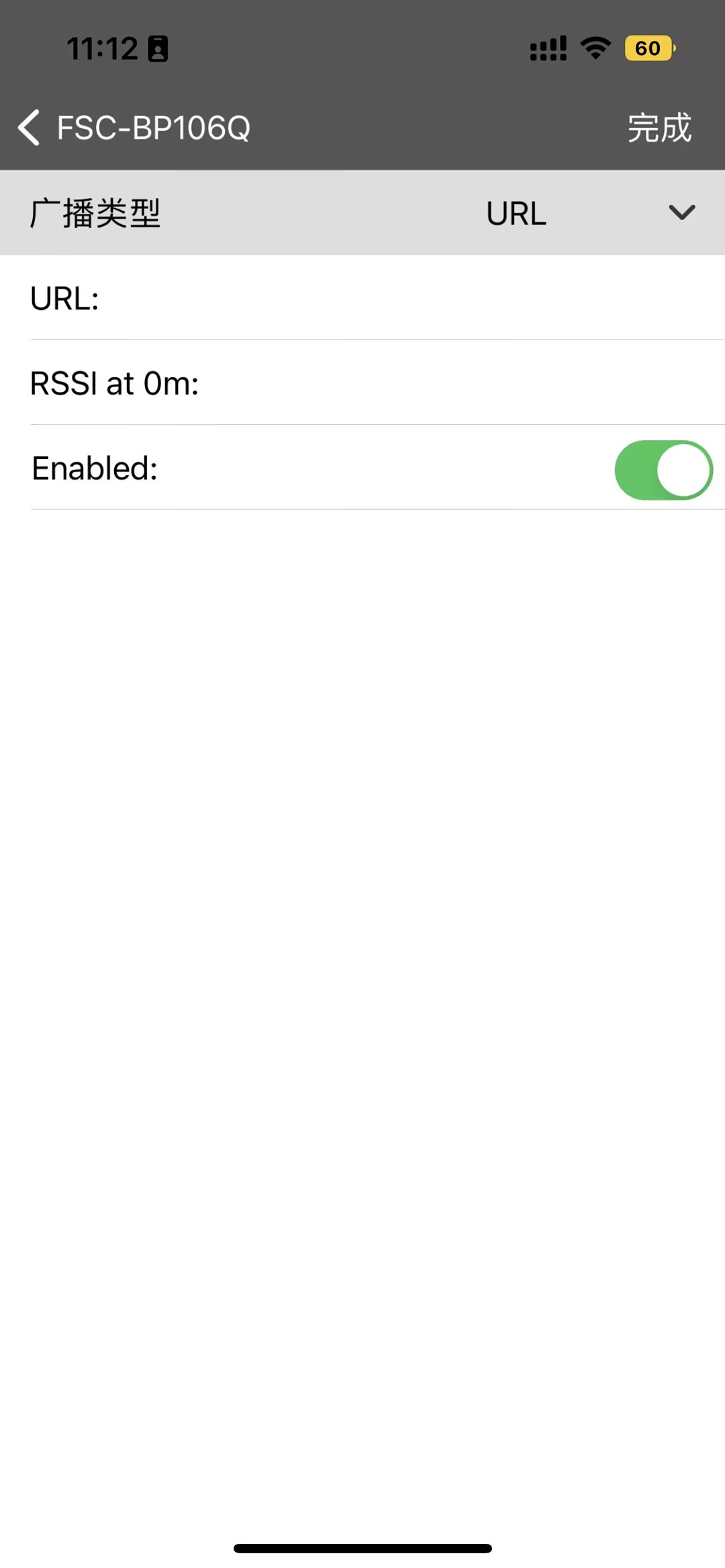Expand the 广播类型 dropdown
The image size is (725, 1568).
tap(681, 213)
